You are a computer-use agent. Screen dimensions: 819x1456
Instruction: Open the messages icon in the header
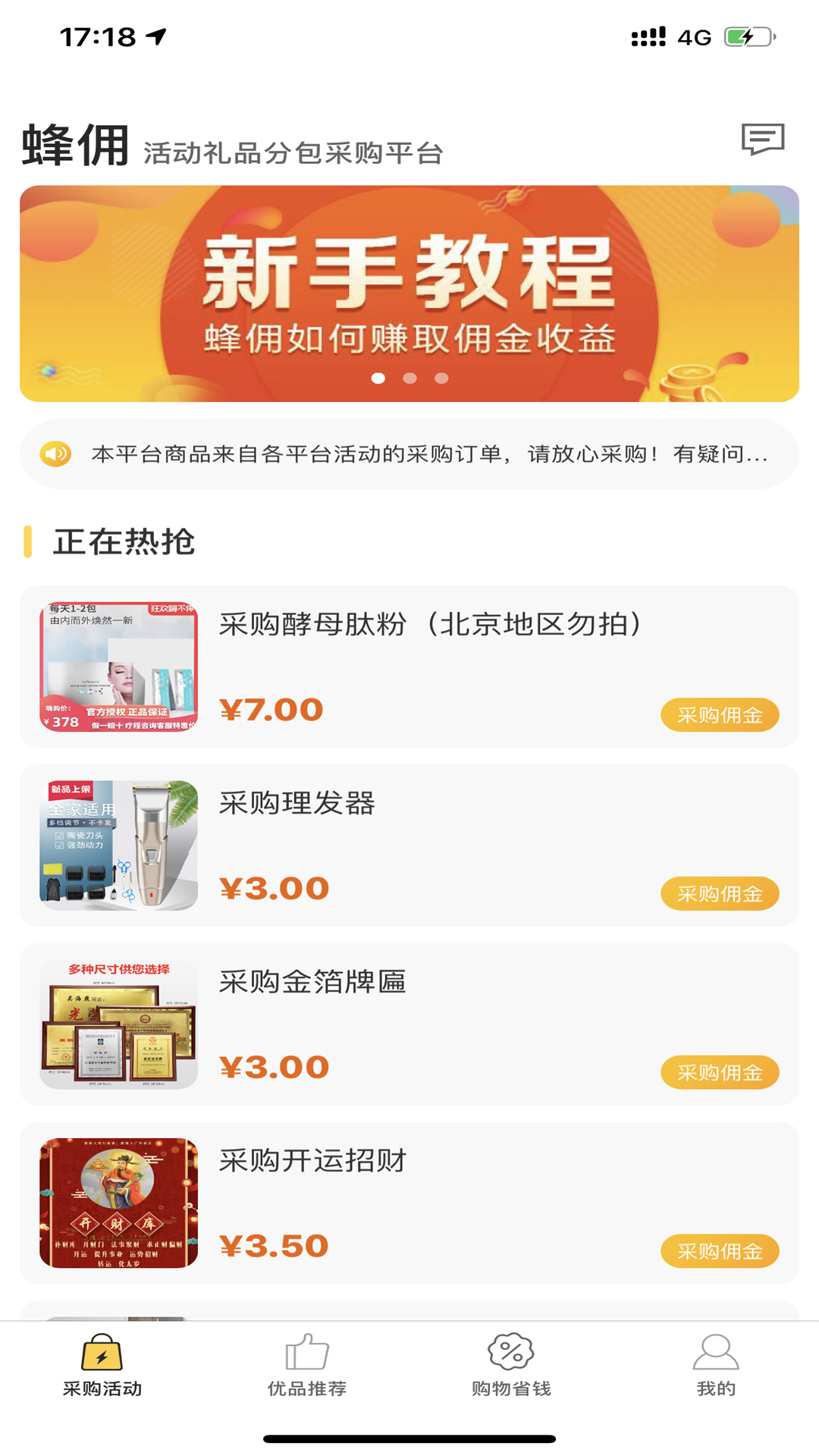762,140
